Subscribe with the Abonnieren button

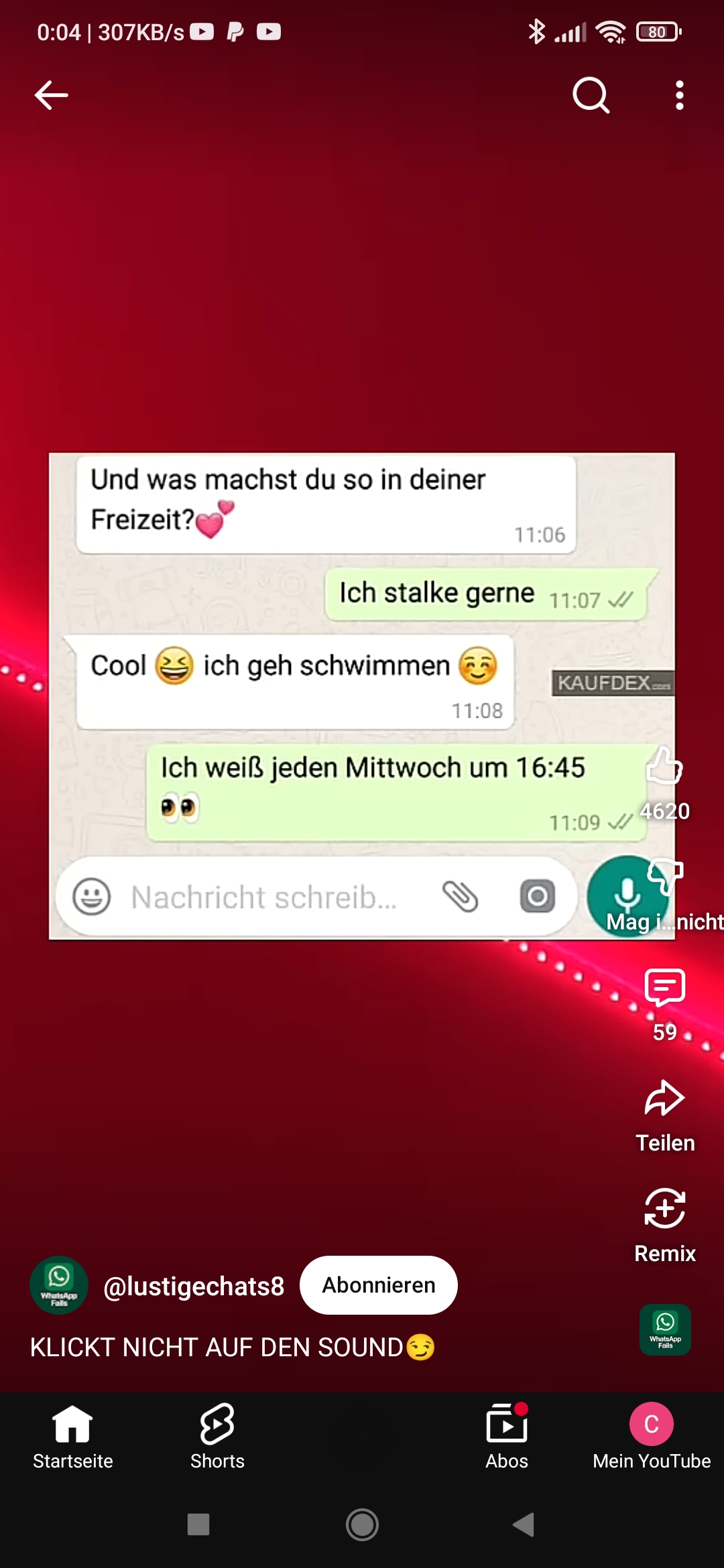(x=379, y=1285)
